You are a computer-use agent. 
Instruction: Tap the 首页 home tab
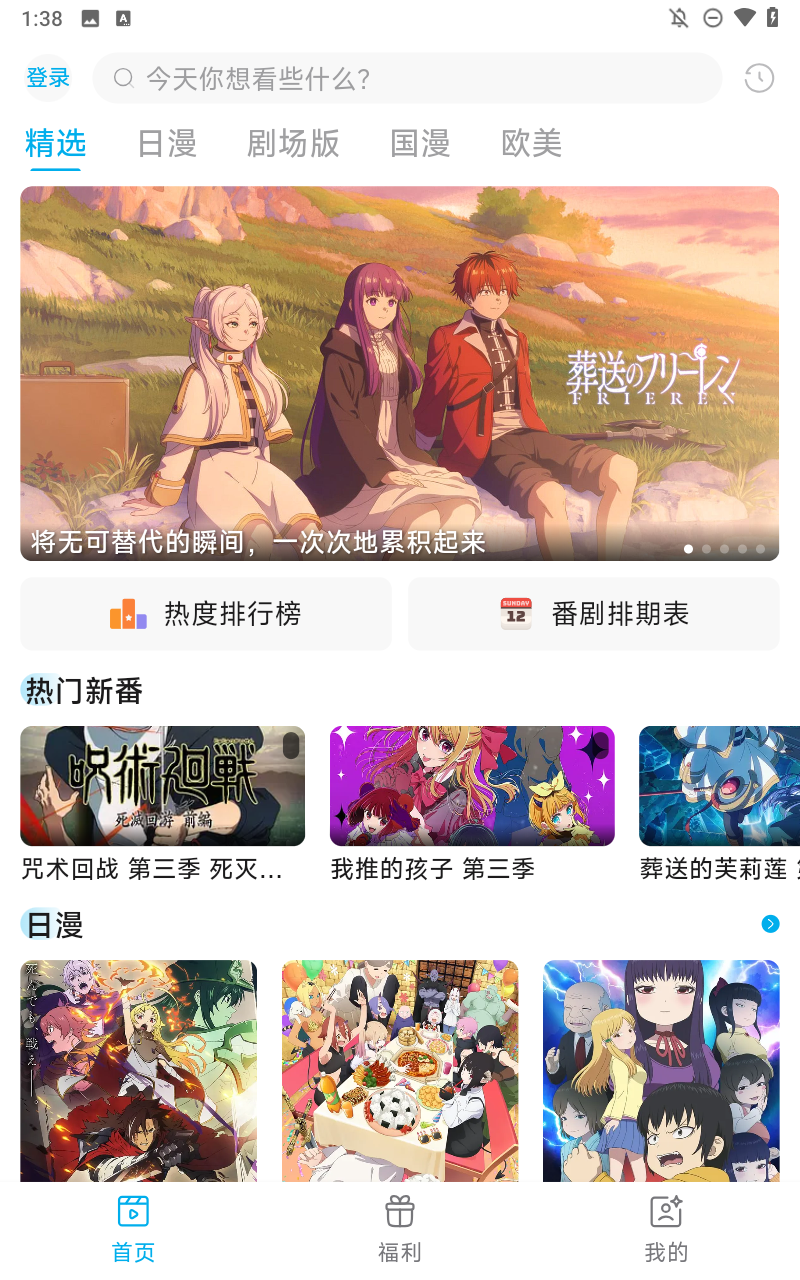pos(133,1230)
